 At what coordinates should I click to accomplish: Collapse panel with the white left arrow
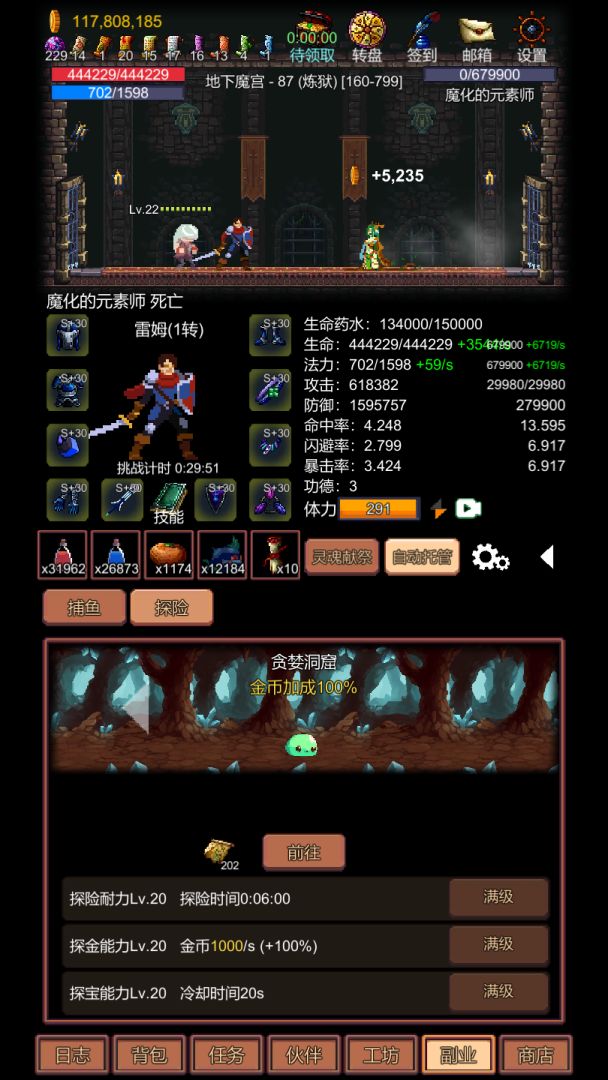coord(546,557)
